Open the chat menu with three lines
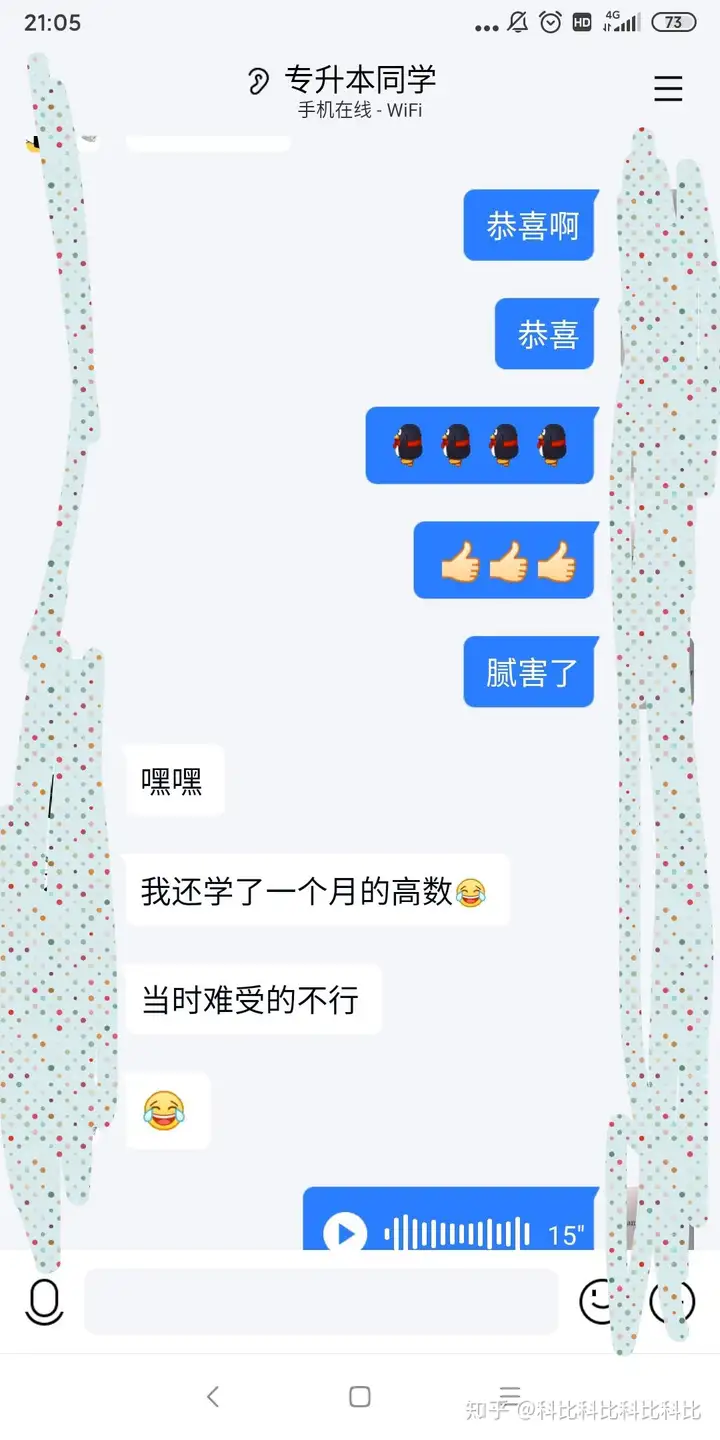This screenshot has width=720, height=1440. [x=668, y=89]
